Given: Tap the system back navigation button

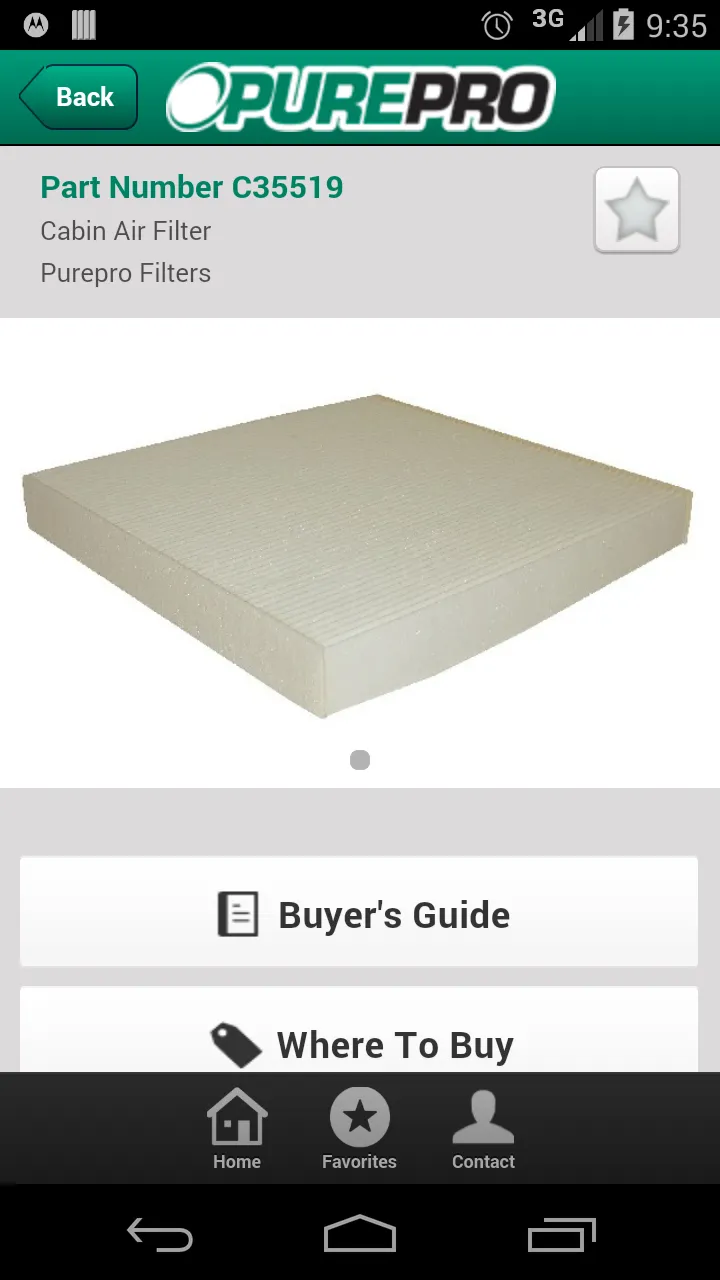Looking at the screenshot, I should 160,1234.
